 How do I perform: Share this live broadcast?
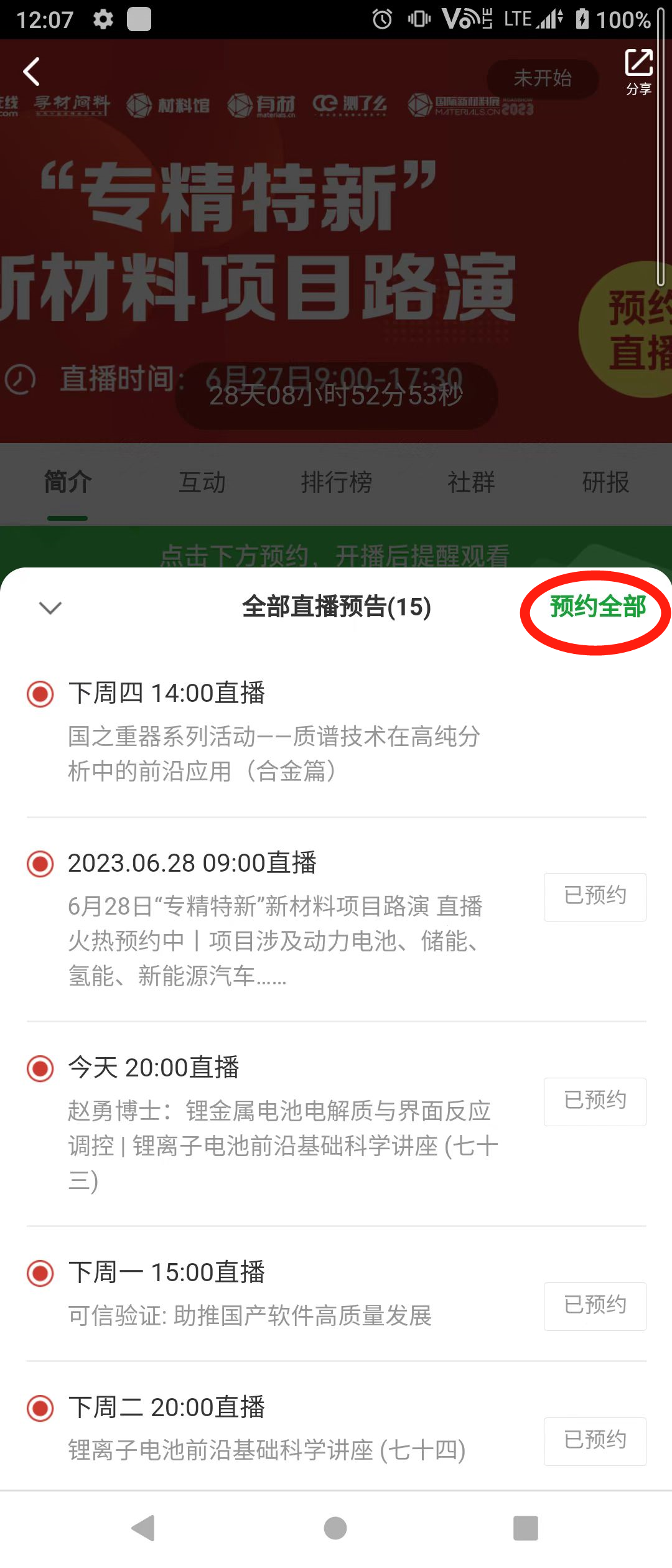point(638,71)
